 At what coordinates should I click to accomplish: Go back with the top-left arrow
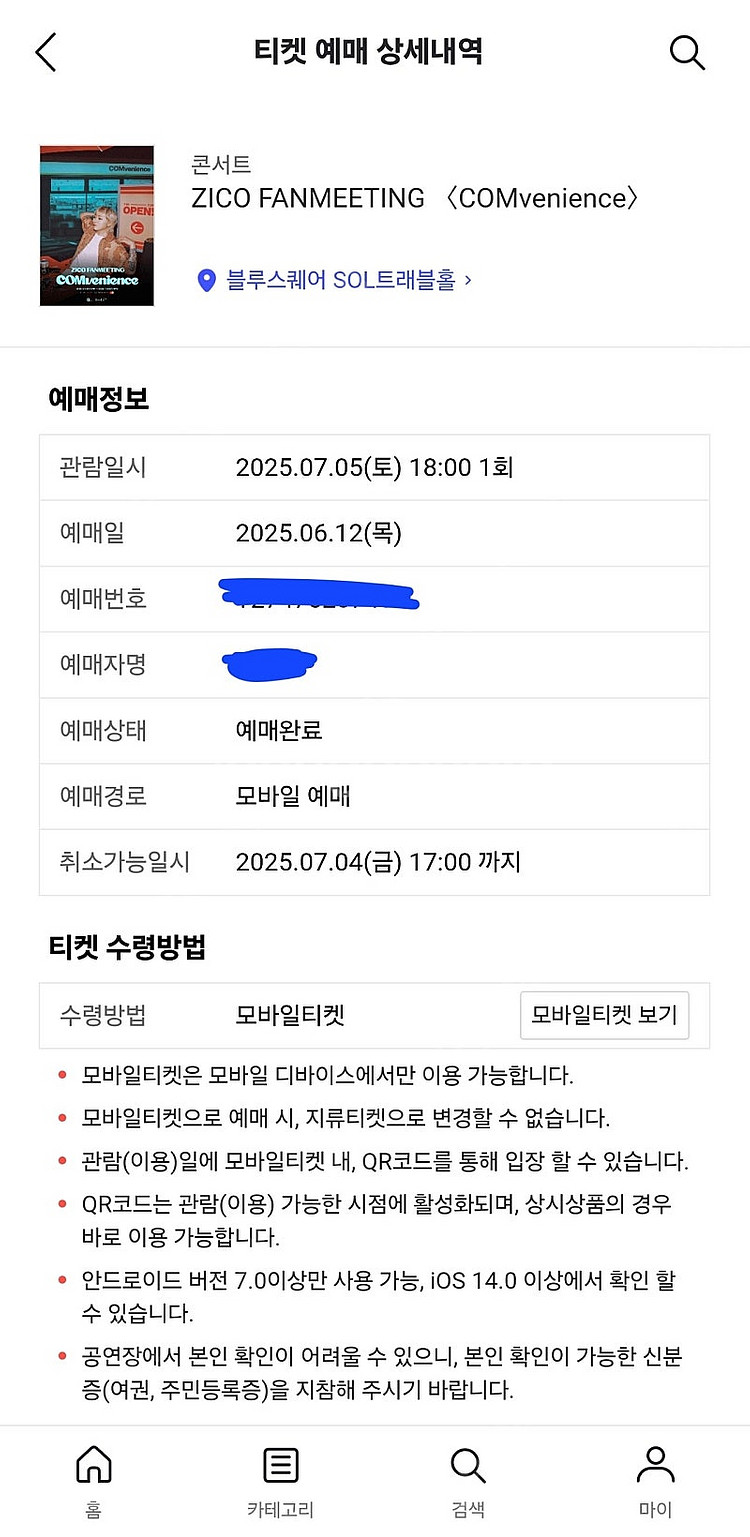46,52
